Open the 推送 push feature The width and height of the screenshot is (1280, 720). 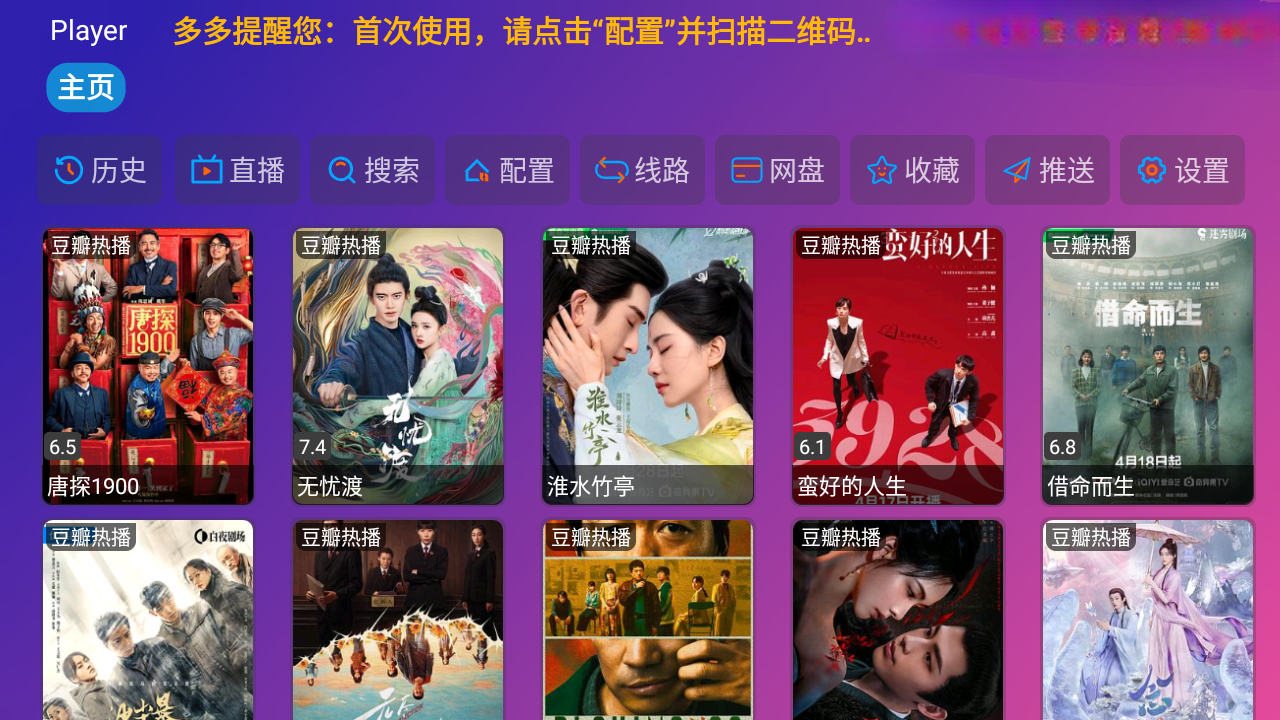(x=1047, y=171)
